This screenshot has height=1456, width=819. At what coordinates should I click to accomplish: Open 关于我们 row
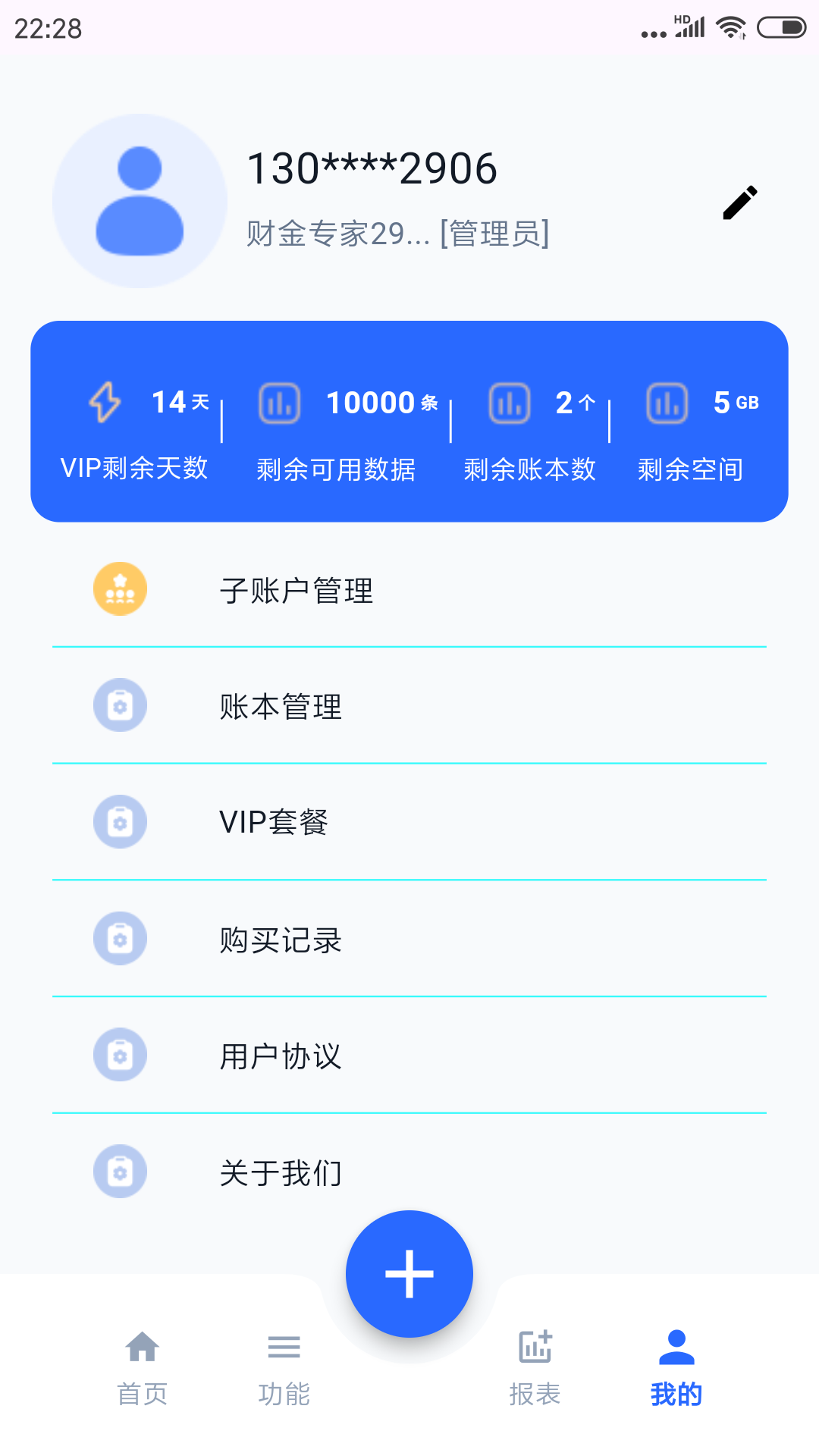(x=409, y=1172)
